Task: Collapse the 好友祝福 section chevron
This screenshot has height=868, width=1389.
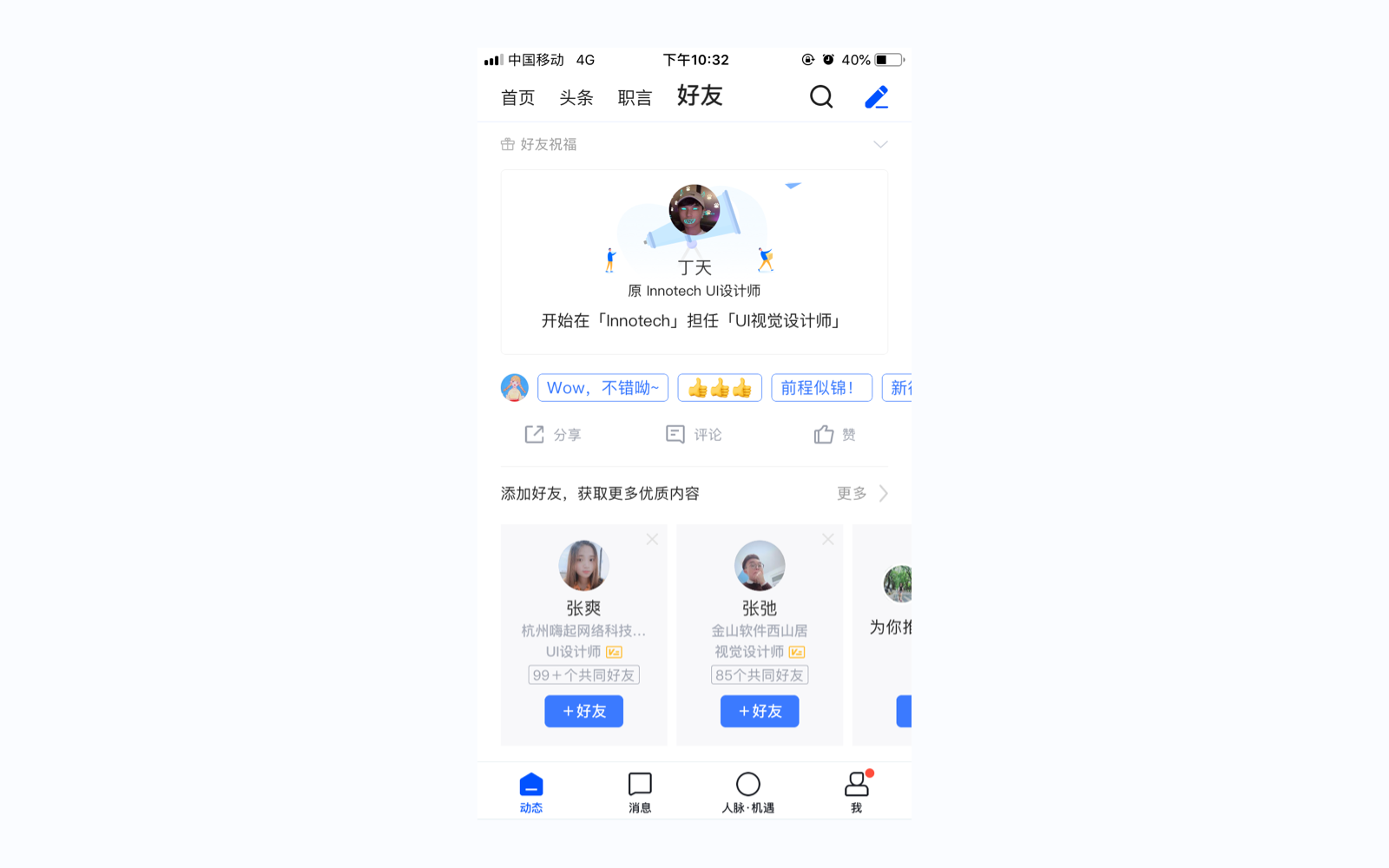Action: click(880, 144)
